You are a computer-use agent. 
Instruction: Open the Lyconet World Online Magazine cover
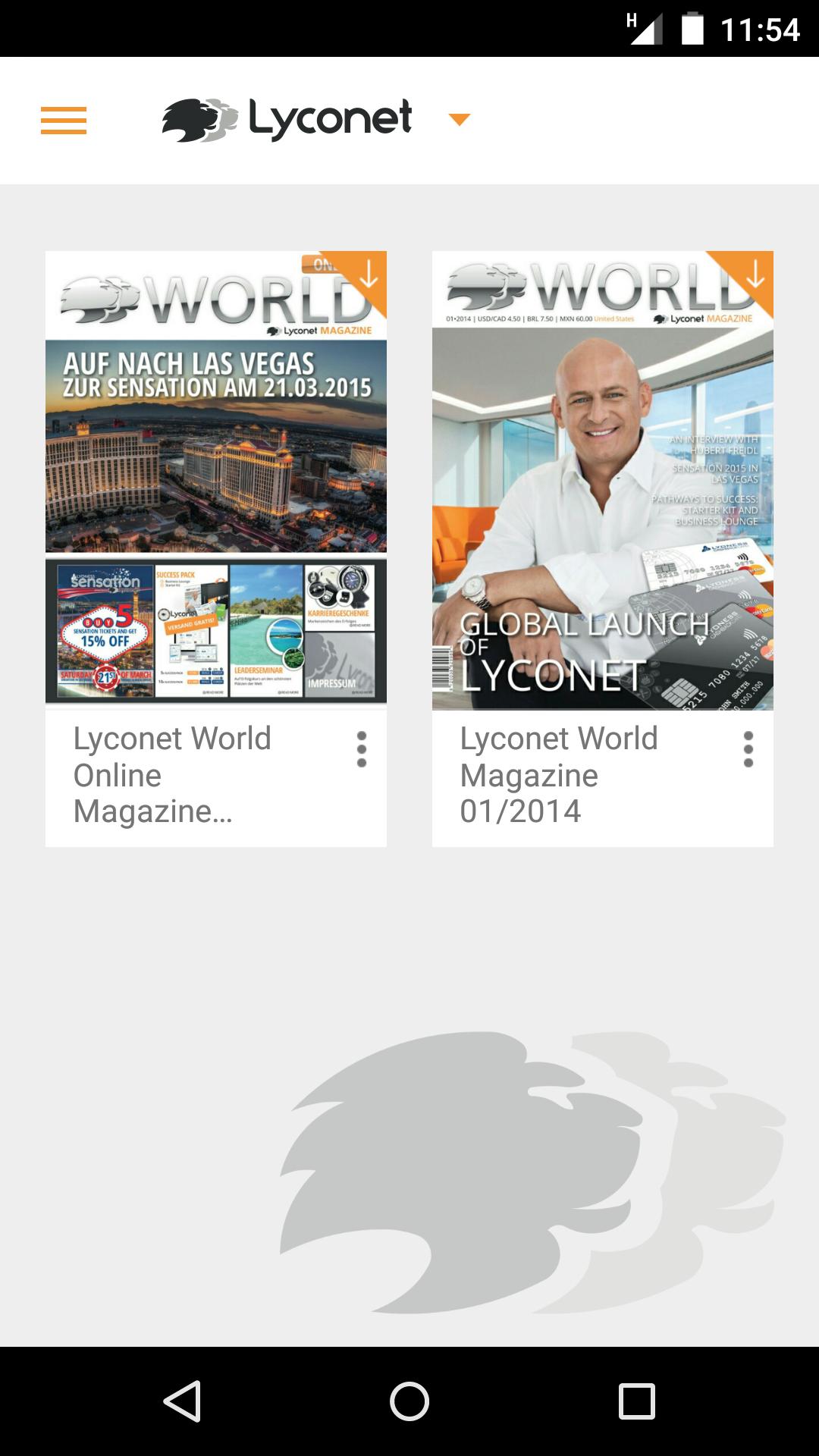point(216,479)
